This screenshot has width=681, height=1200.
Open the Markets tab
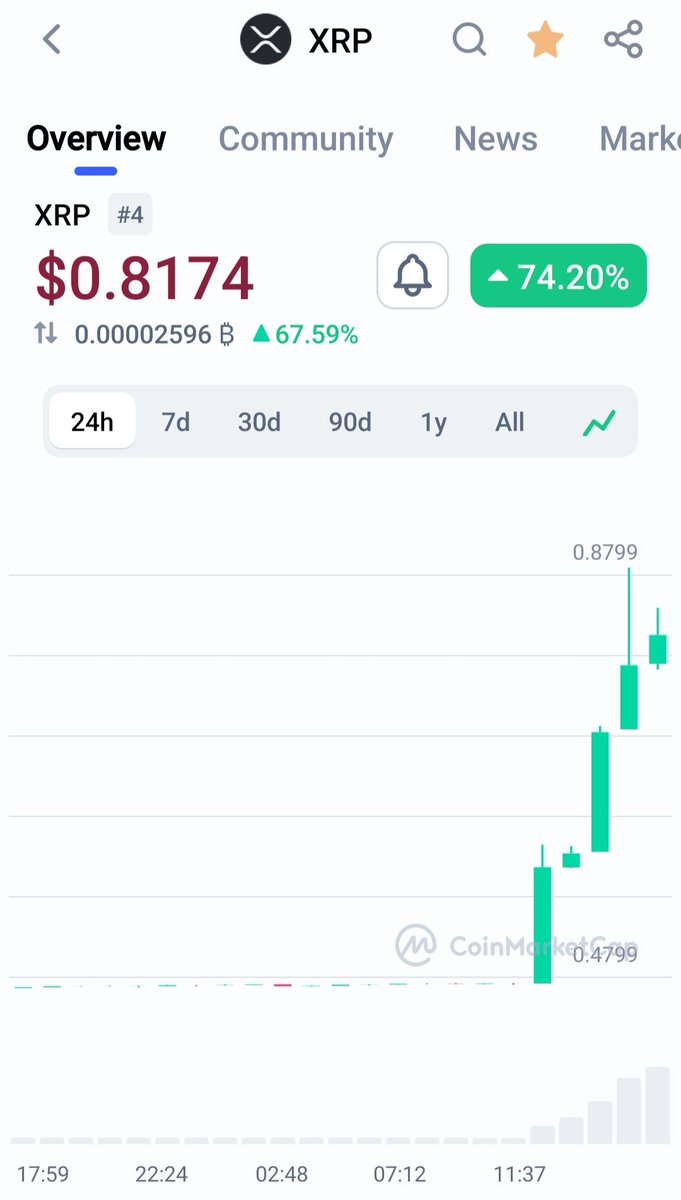[640, 139]
